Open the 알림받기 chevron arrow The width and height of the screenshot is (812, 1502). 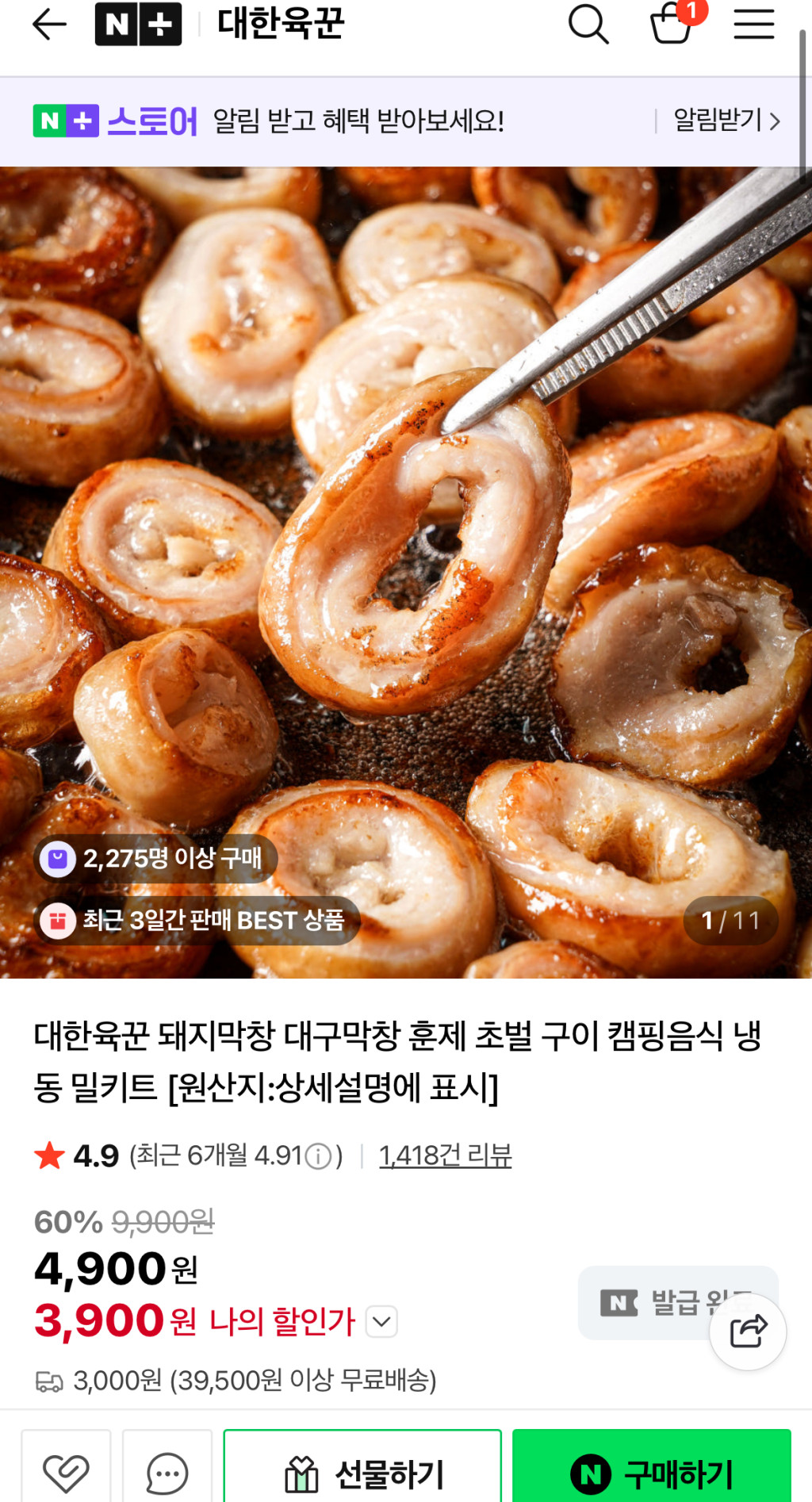[774, 122]
